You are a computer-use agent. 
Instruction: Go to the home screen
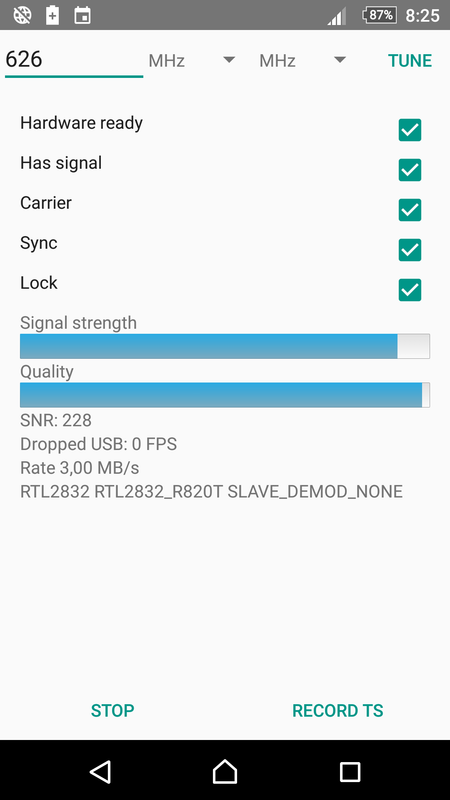225,771
